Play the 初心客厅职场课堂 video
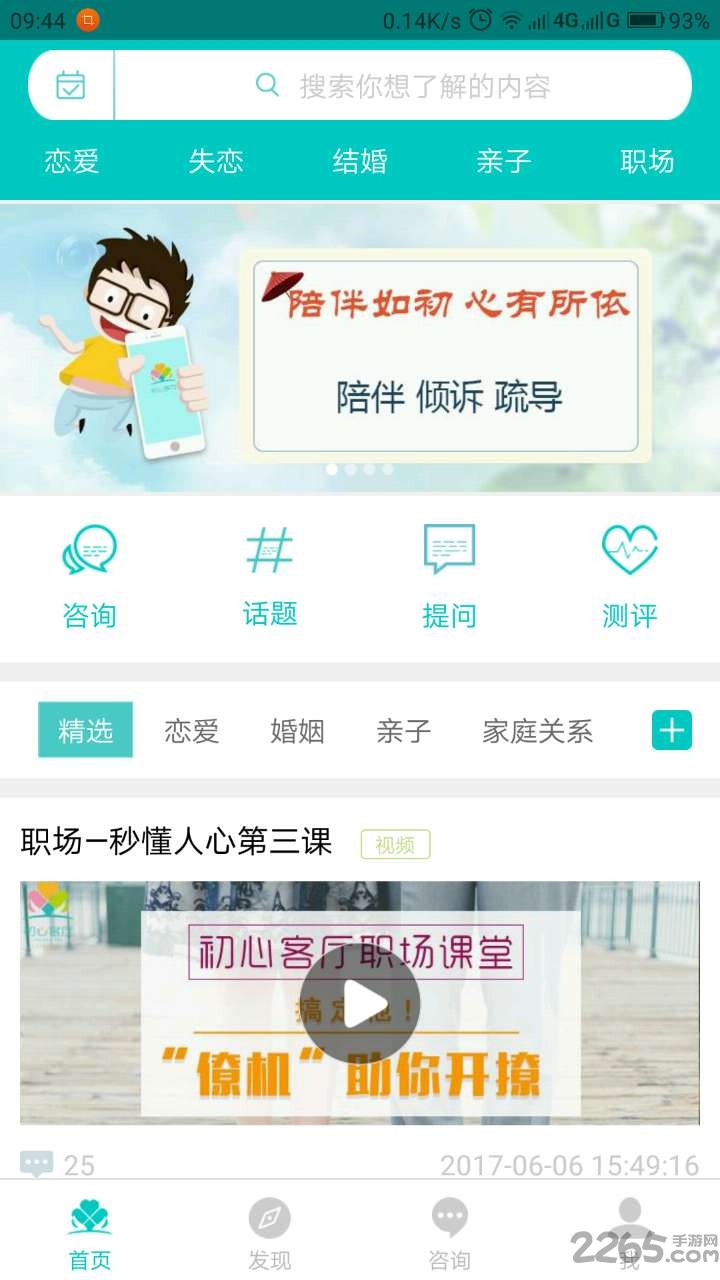This screenshot has height=1280, width=720. tap(360, 1003)
